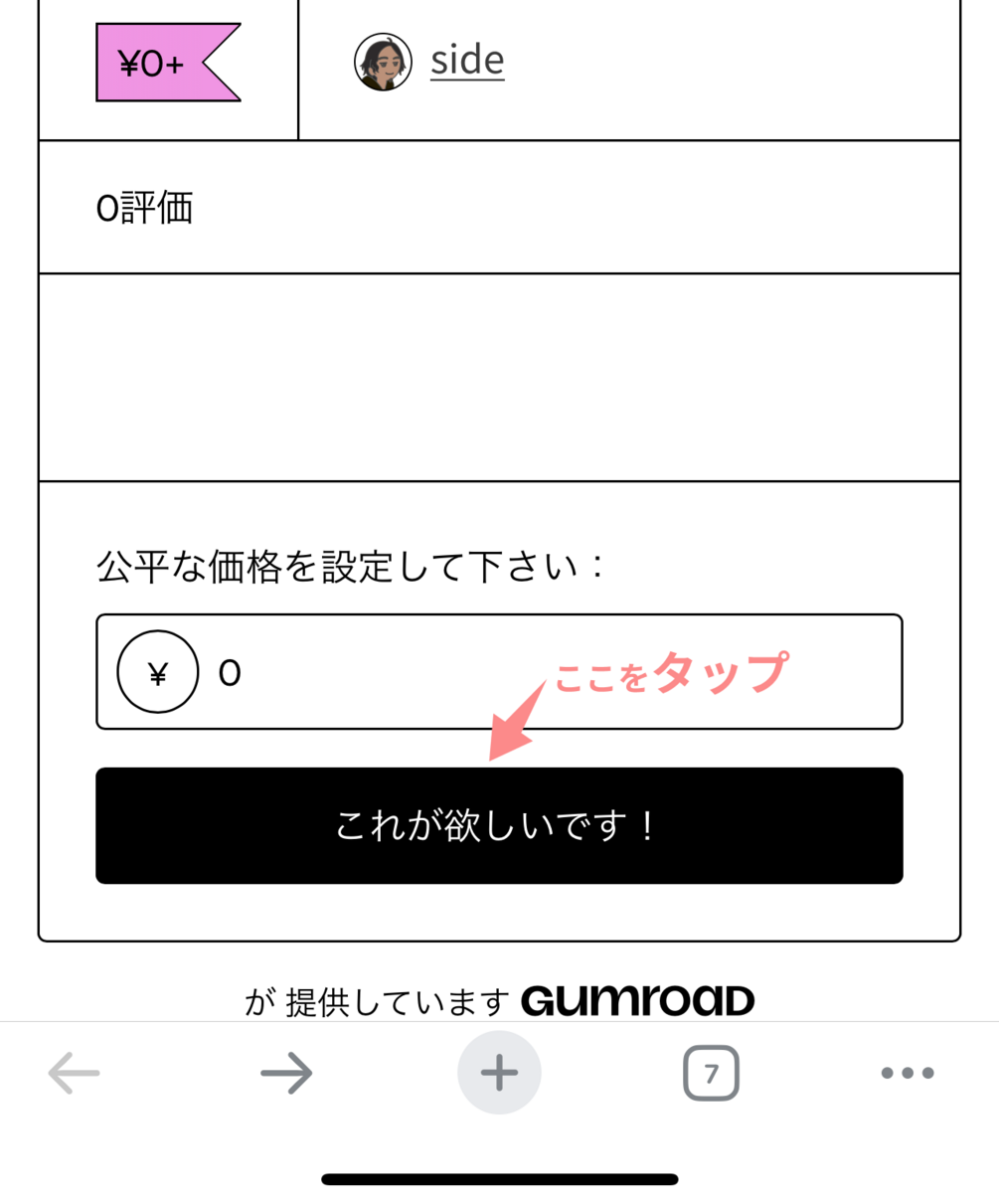999x1204 pixels.
Task: Tap the これが欲しいです！ button
Action: click(x=499, y=825)
